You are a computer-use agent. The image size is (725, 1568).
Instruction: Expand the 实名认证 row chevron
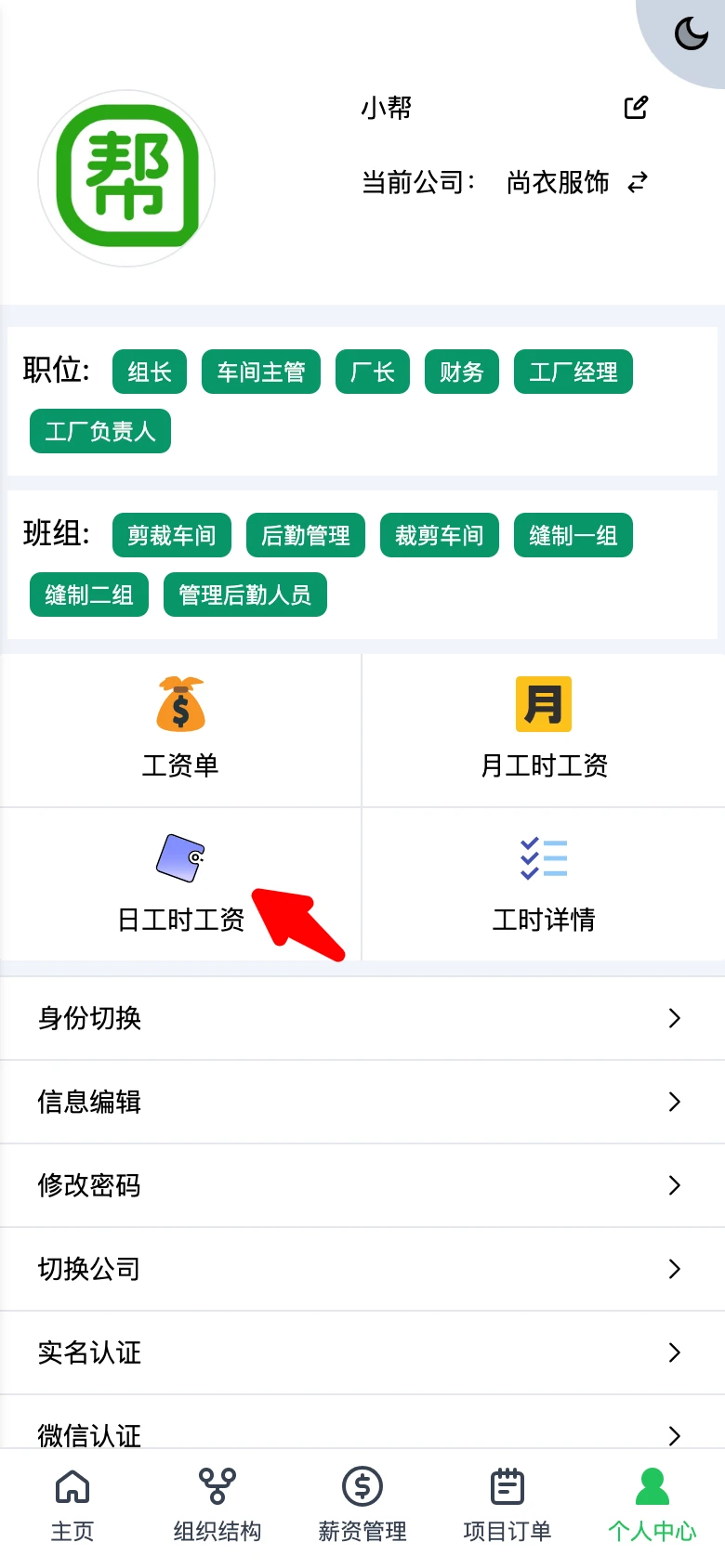(674, 1352)
